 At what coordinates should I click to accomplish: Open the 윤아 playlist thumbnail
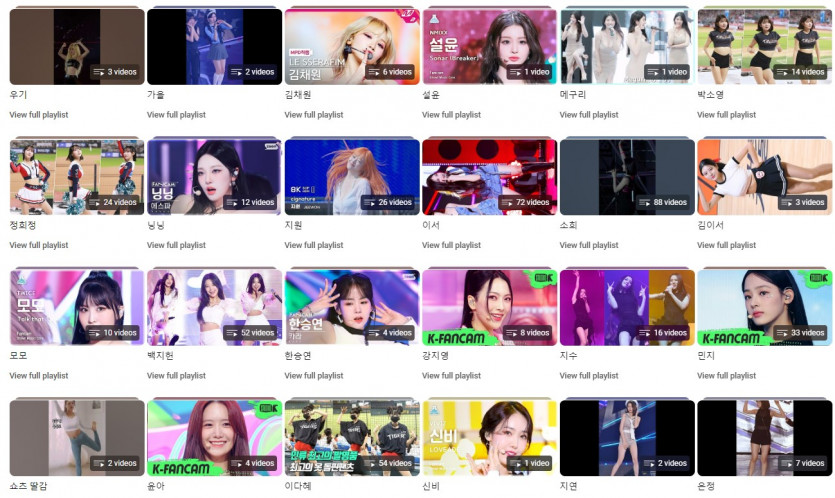214,437
